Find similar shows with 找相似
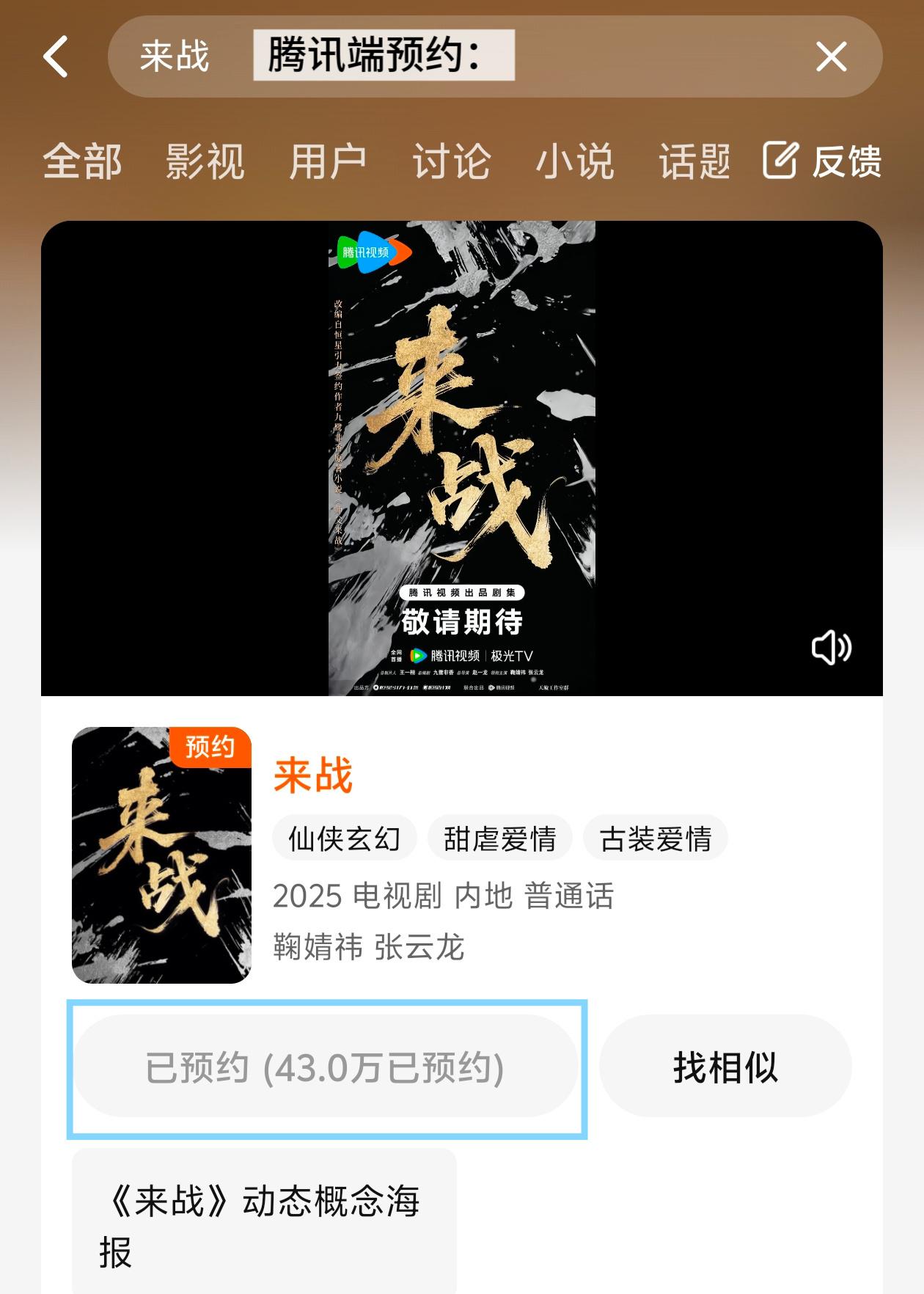 click(x=725, y=1067)
